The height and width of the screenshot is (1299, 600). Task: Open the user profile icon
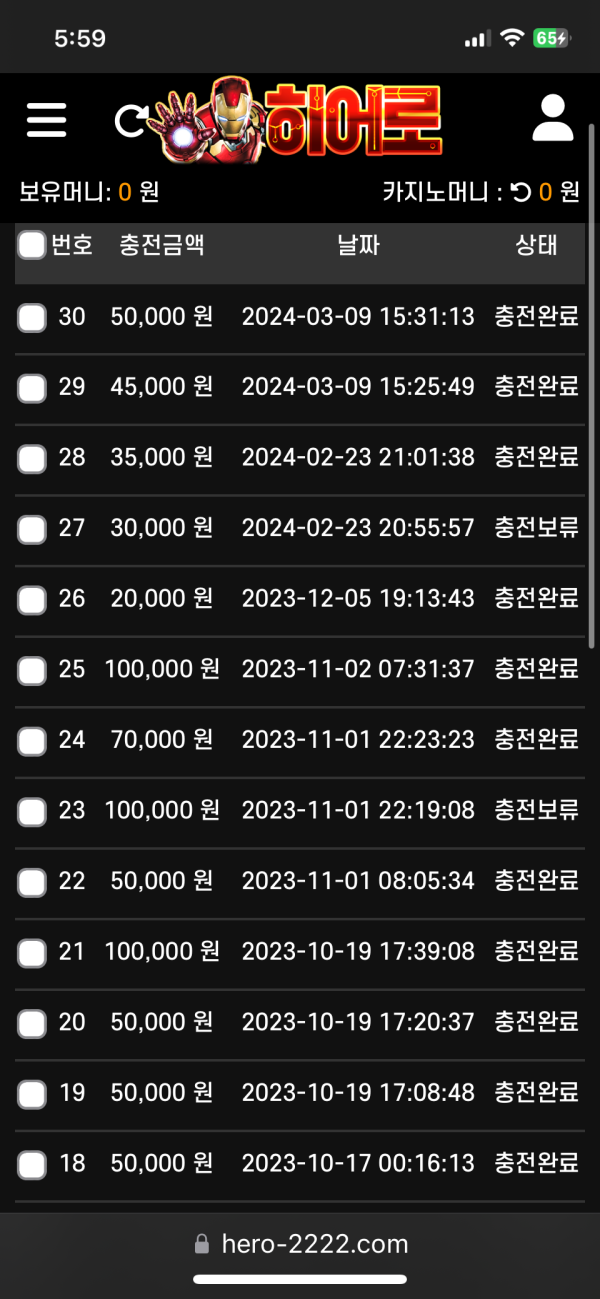(x=552, y=119)
